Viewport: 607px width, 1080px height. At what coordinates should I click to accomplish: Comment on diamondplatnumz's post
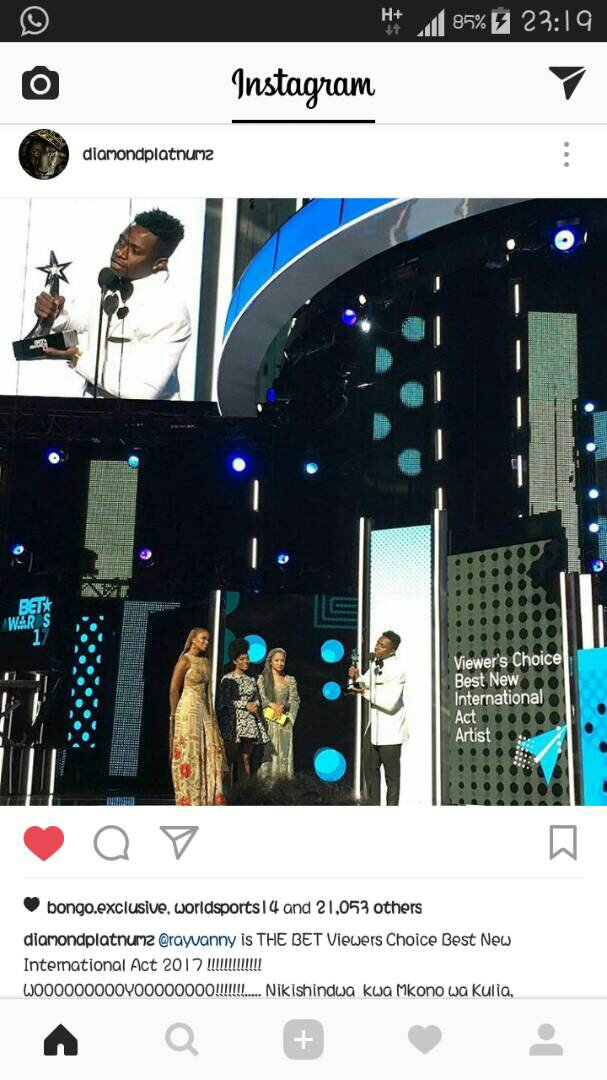click(111, 843)
